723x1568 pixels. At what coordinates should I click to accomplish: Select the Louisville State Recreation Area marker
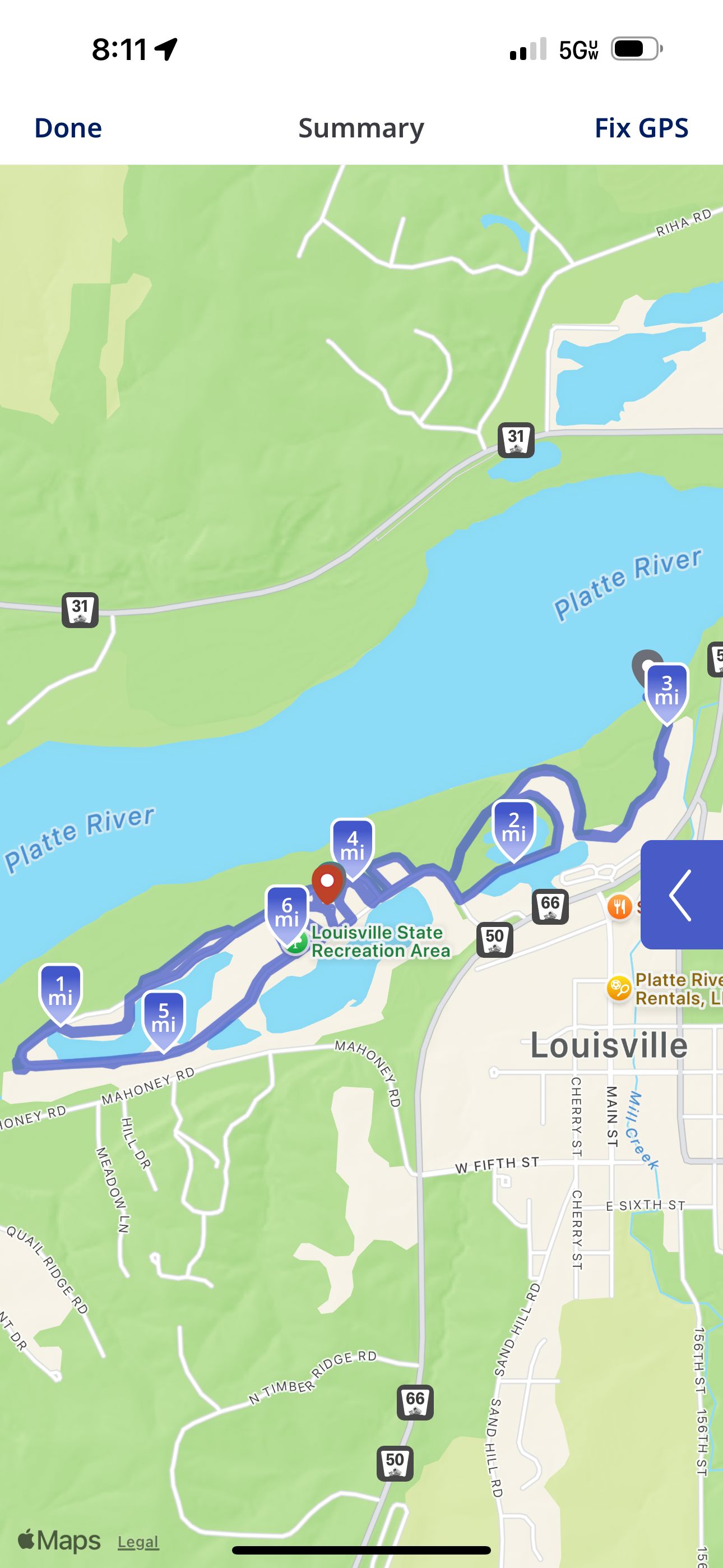[x=297, y=944]
